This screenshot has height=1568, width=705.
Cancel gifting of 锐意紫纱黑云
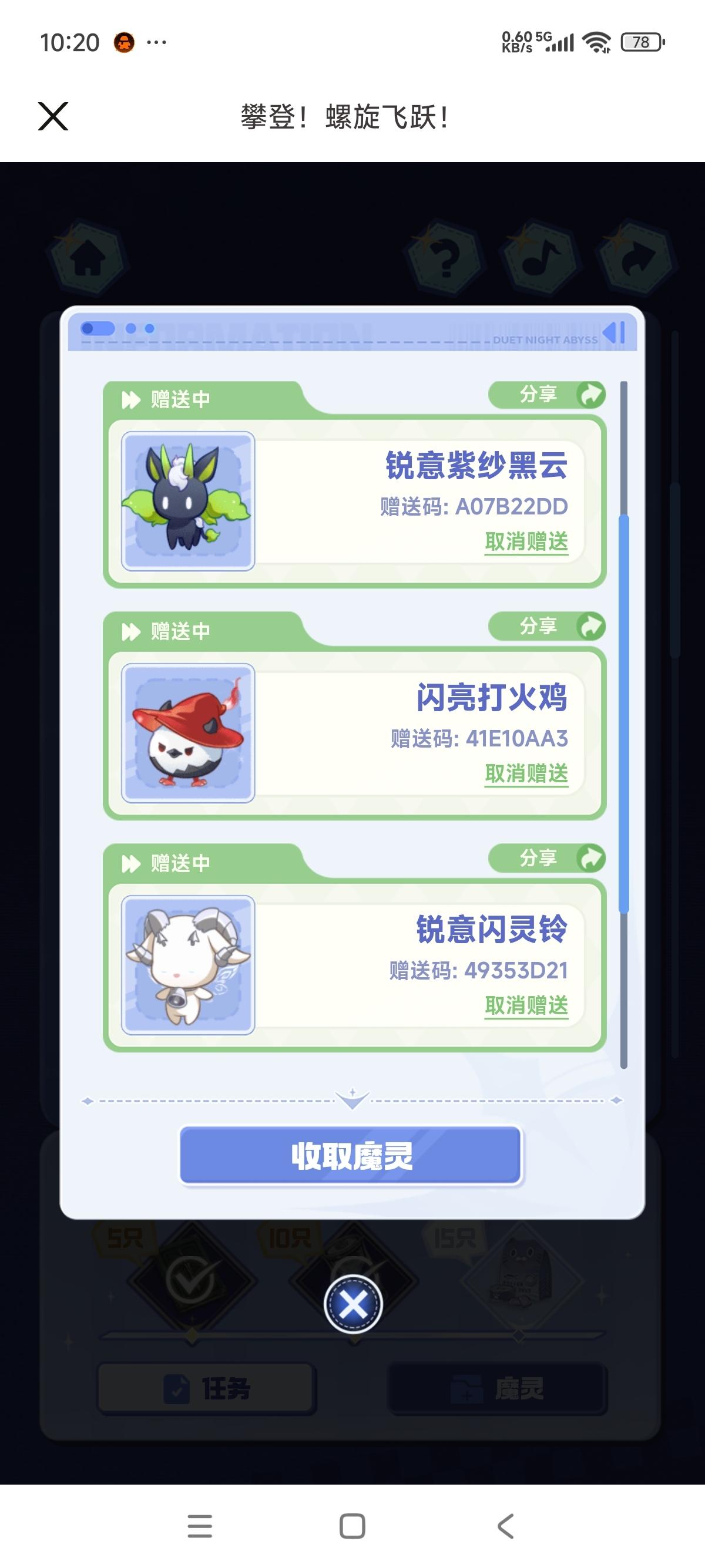[x=526, y=541]
